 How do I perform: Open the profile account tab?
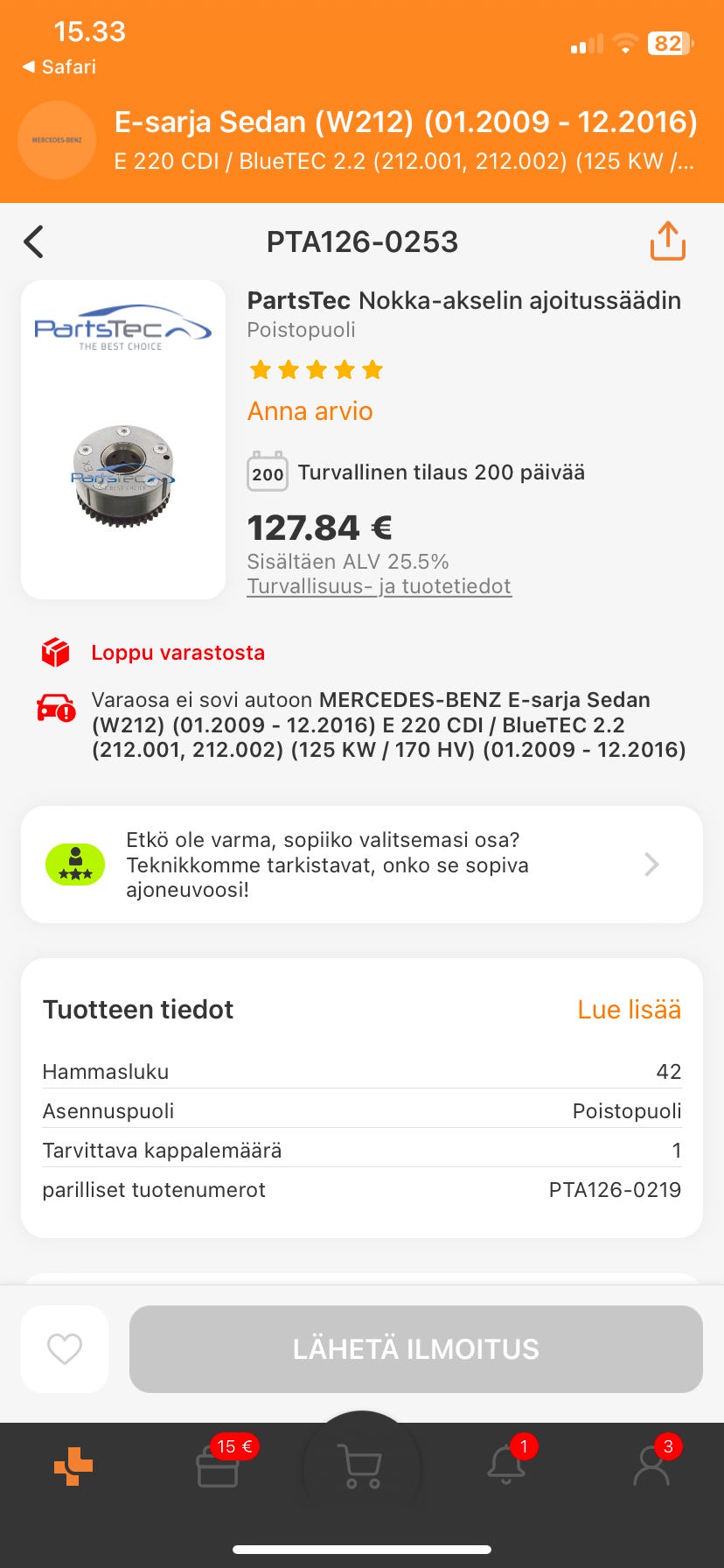click(x=651, y=1466)
